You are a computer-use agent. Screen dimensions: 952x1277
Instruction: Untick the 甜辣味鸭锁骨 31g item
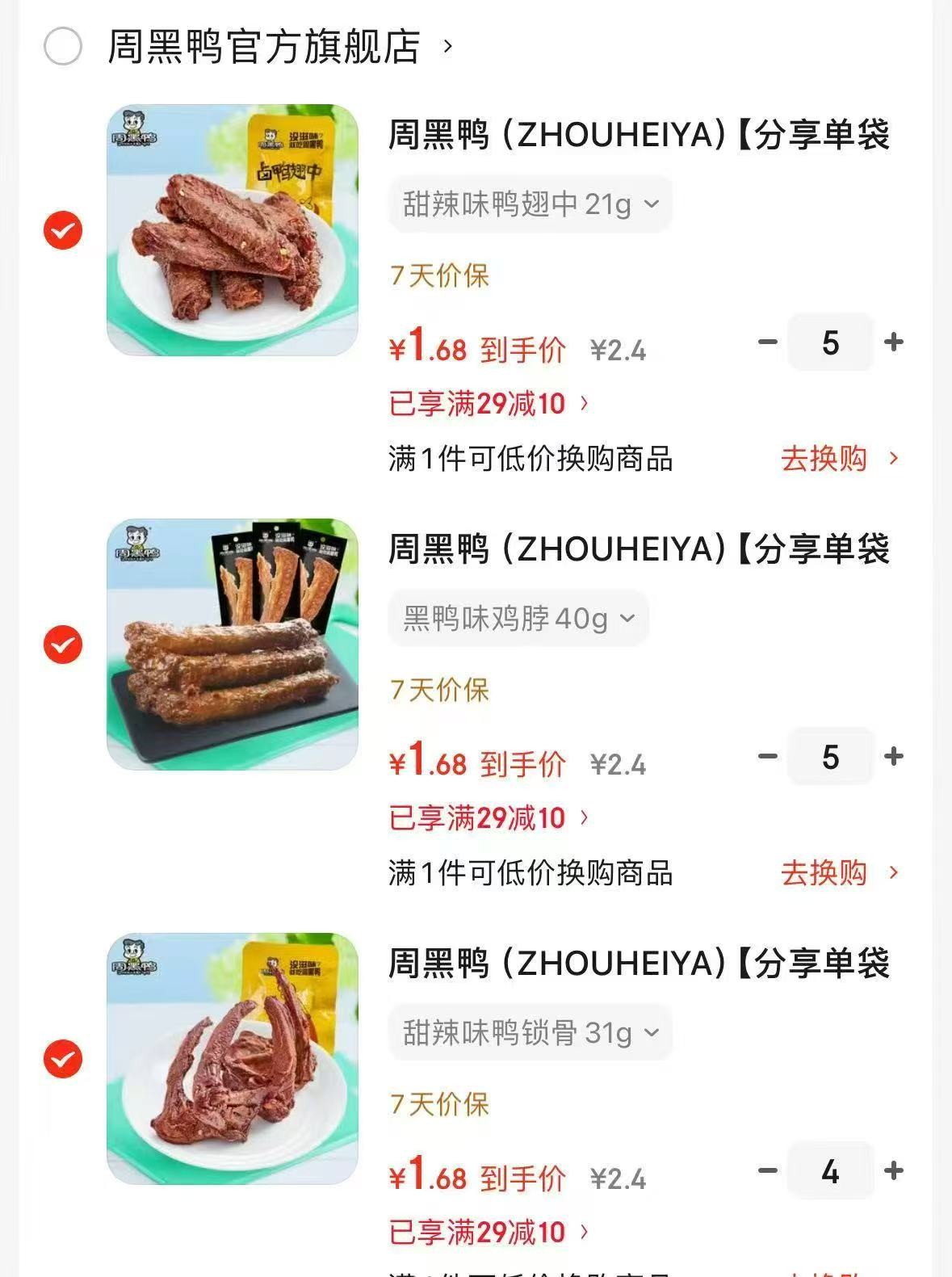63,1059
